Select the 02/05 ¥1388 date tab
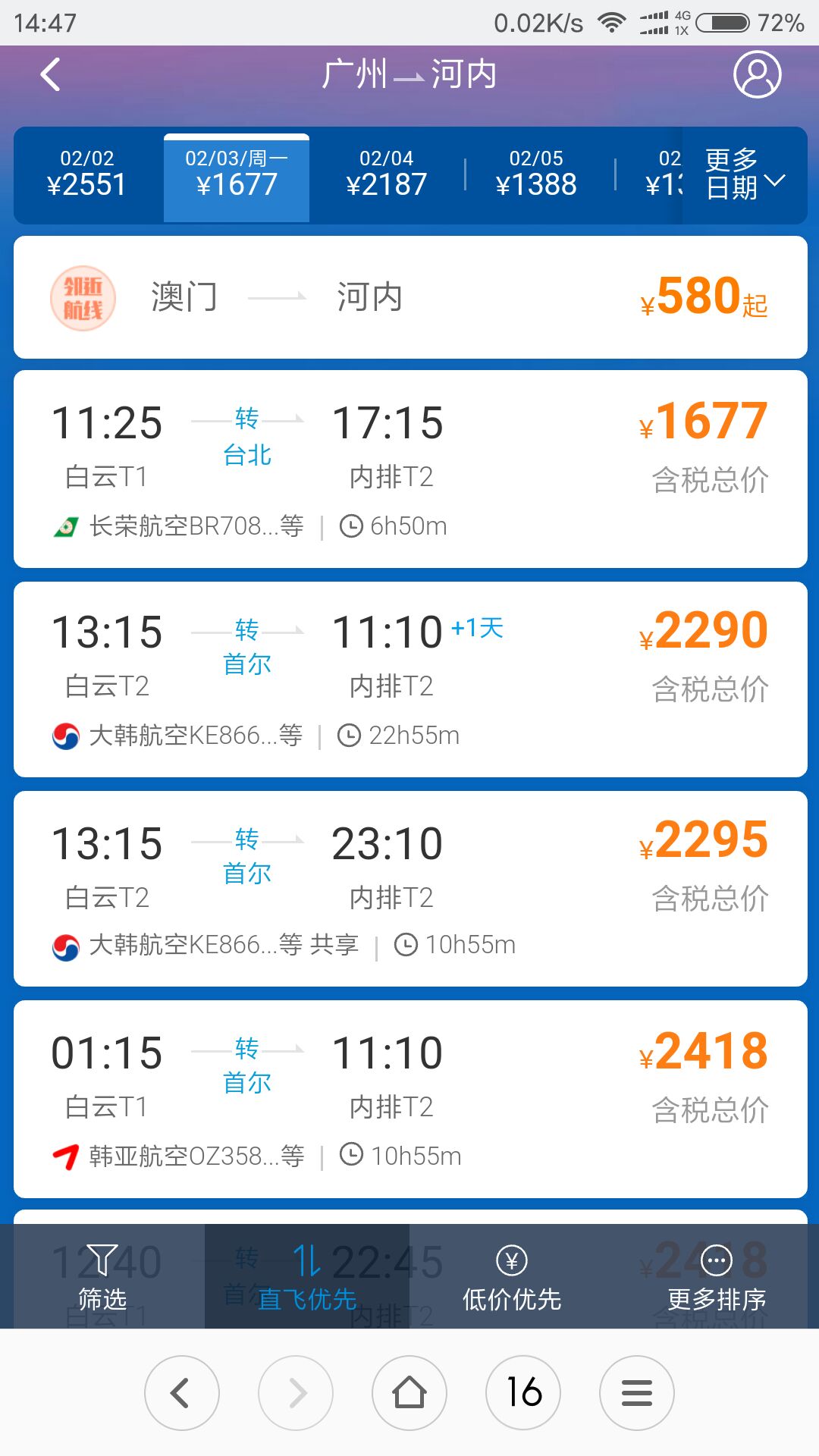Screen dimensions: 819x1456 pos(536,174)
